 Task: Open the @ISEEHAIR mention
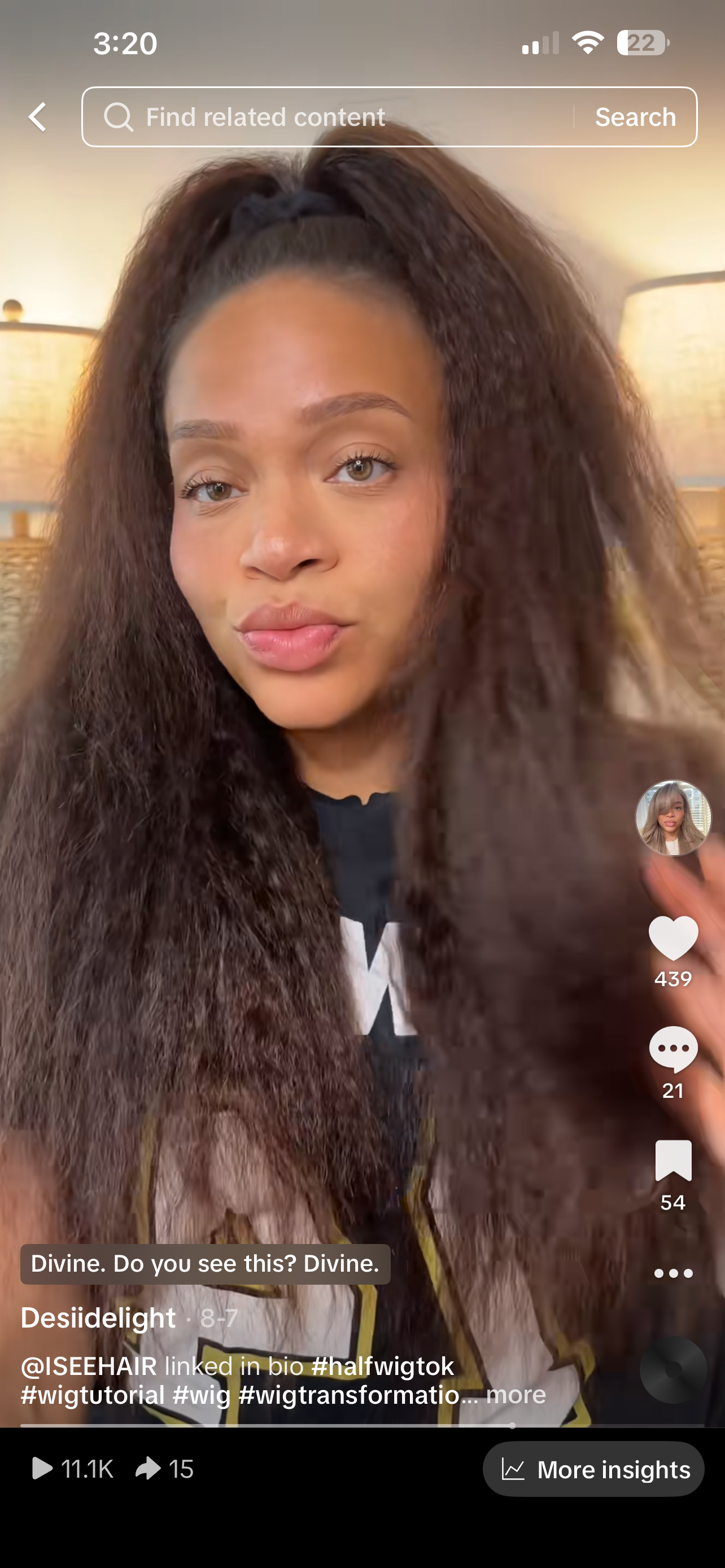(89, 1366)
